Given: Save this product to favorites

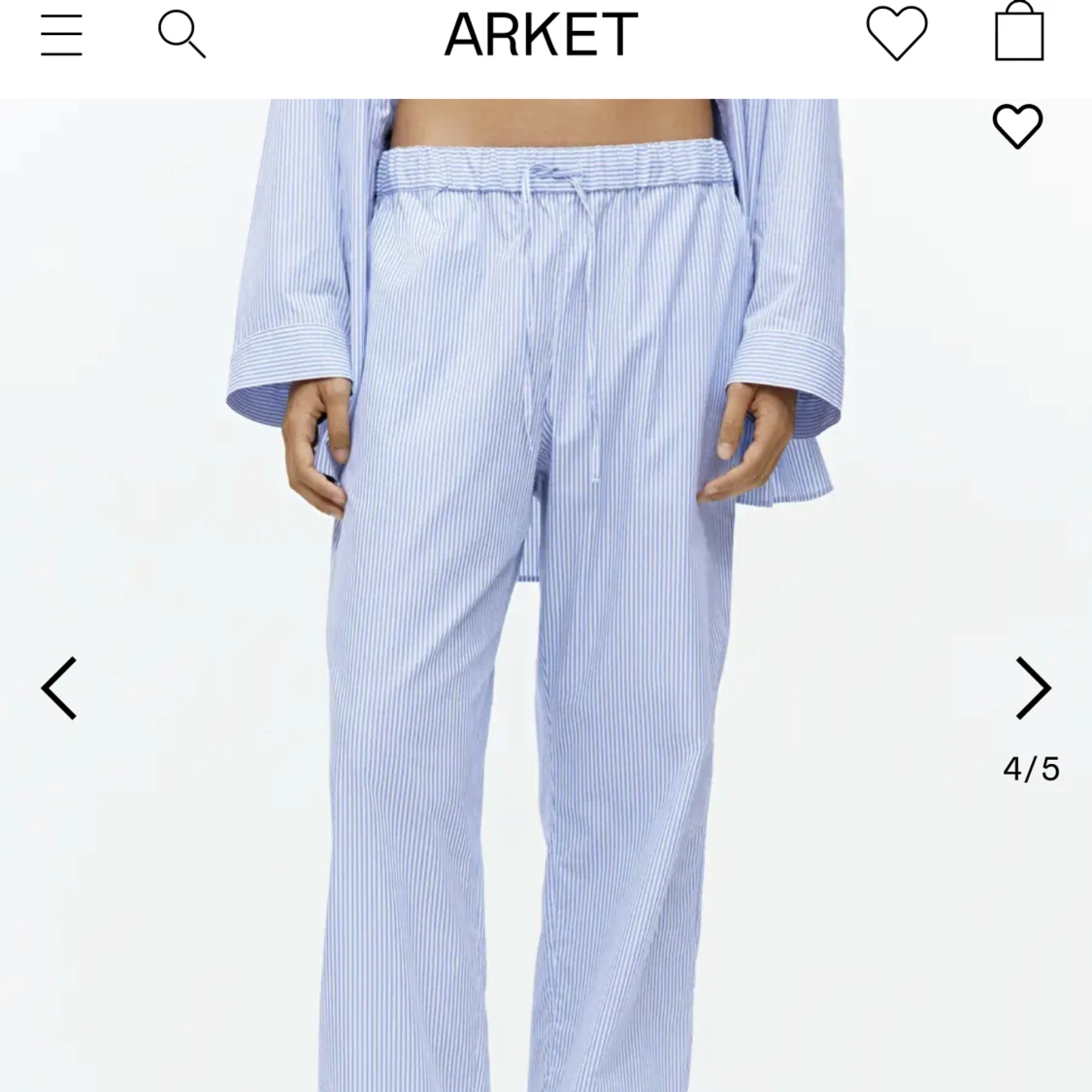Looking at the screenshot, I should pyautogui.click(x=1016, y=126).
